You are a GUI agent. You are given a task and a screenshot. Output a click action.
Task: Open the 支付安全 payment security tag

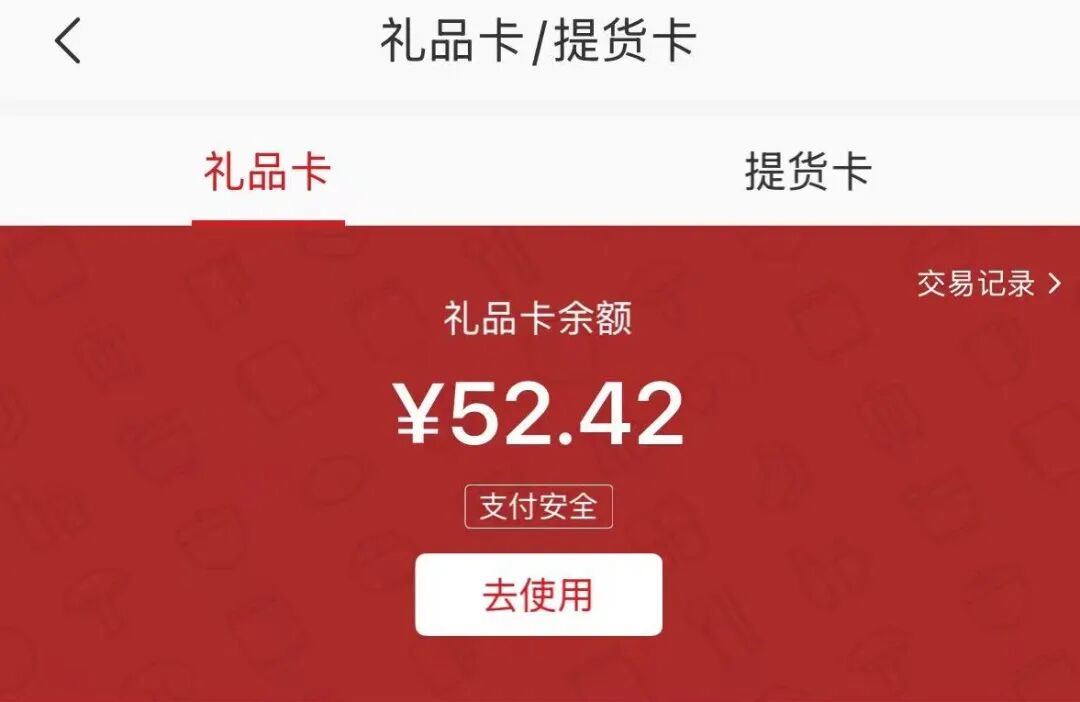(538, 507)
